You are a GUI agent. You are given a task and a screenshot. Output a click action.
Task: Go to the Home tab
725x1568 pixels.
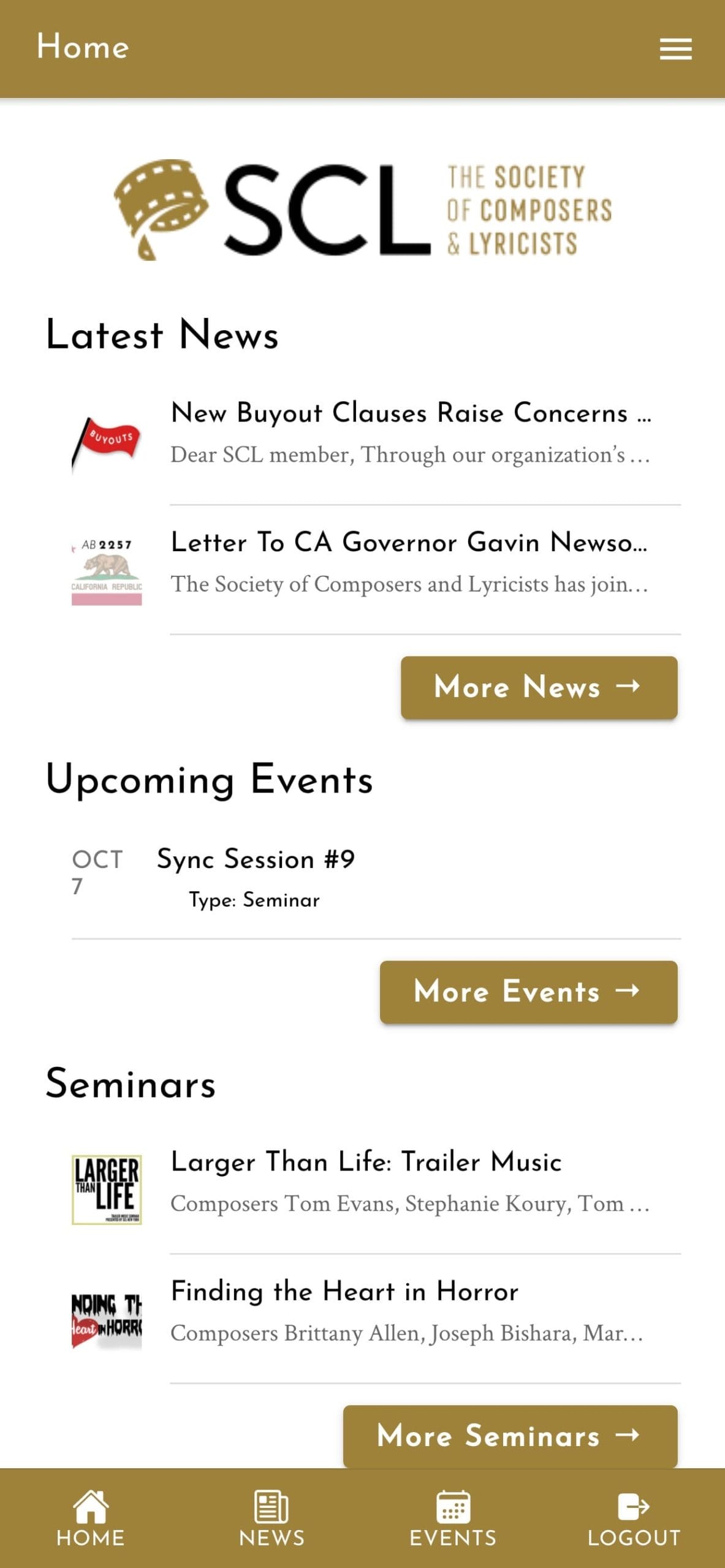point(91,1519)
